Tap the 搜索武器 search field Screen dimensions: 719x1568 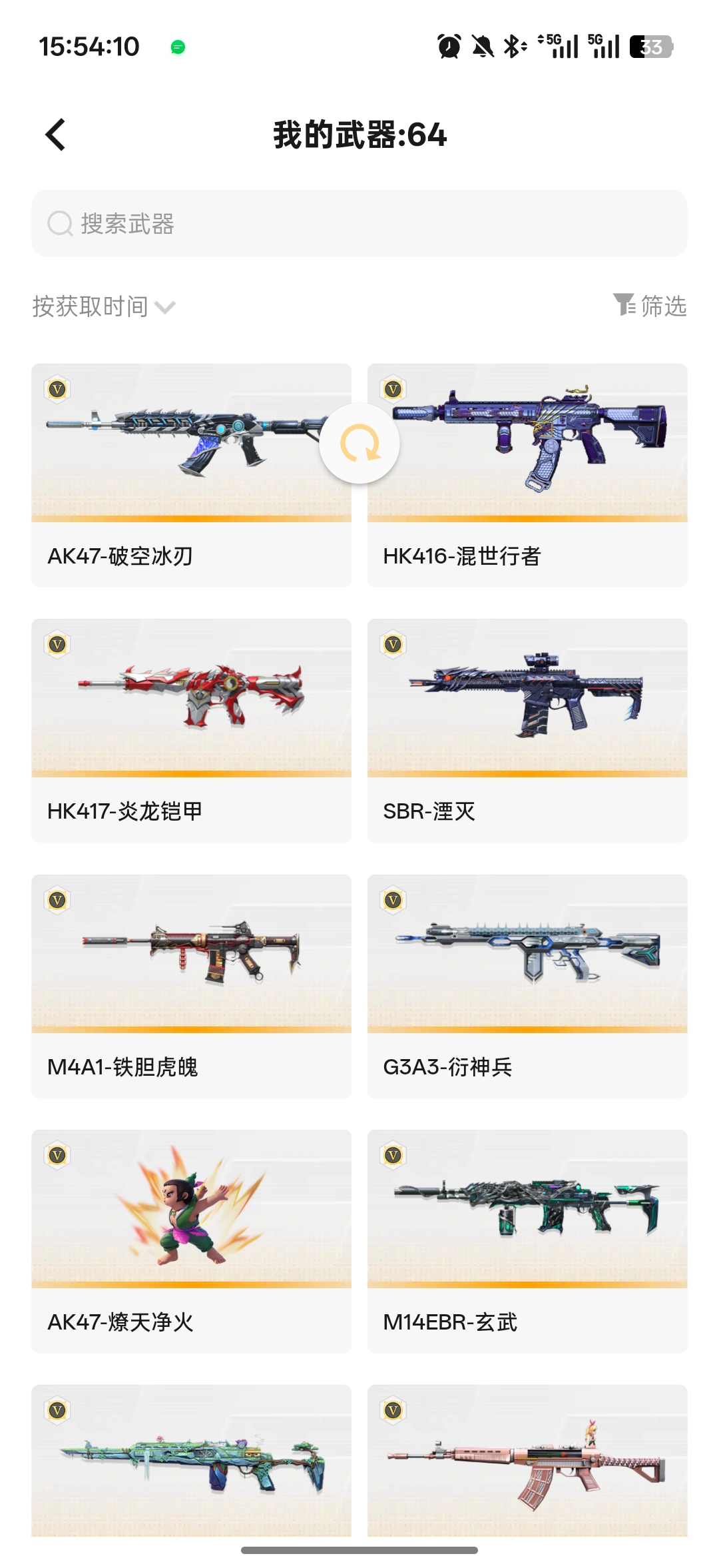(x=359, y=224)
